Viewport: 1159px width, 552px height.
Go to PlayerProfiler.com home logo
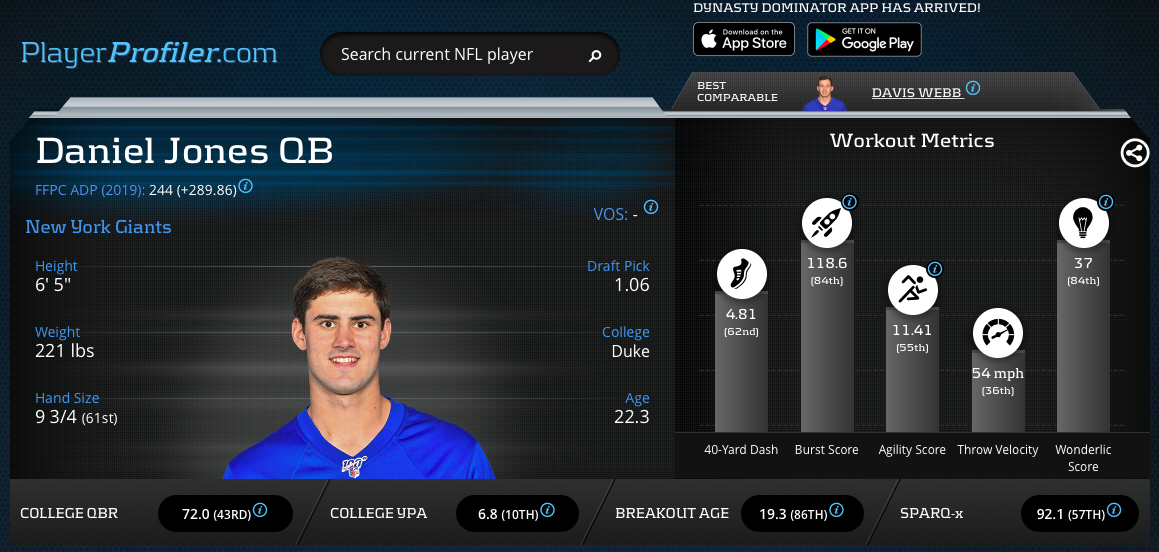coord(149,52)
